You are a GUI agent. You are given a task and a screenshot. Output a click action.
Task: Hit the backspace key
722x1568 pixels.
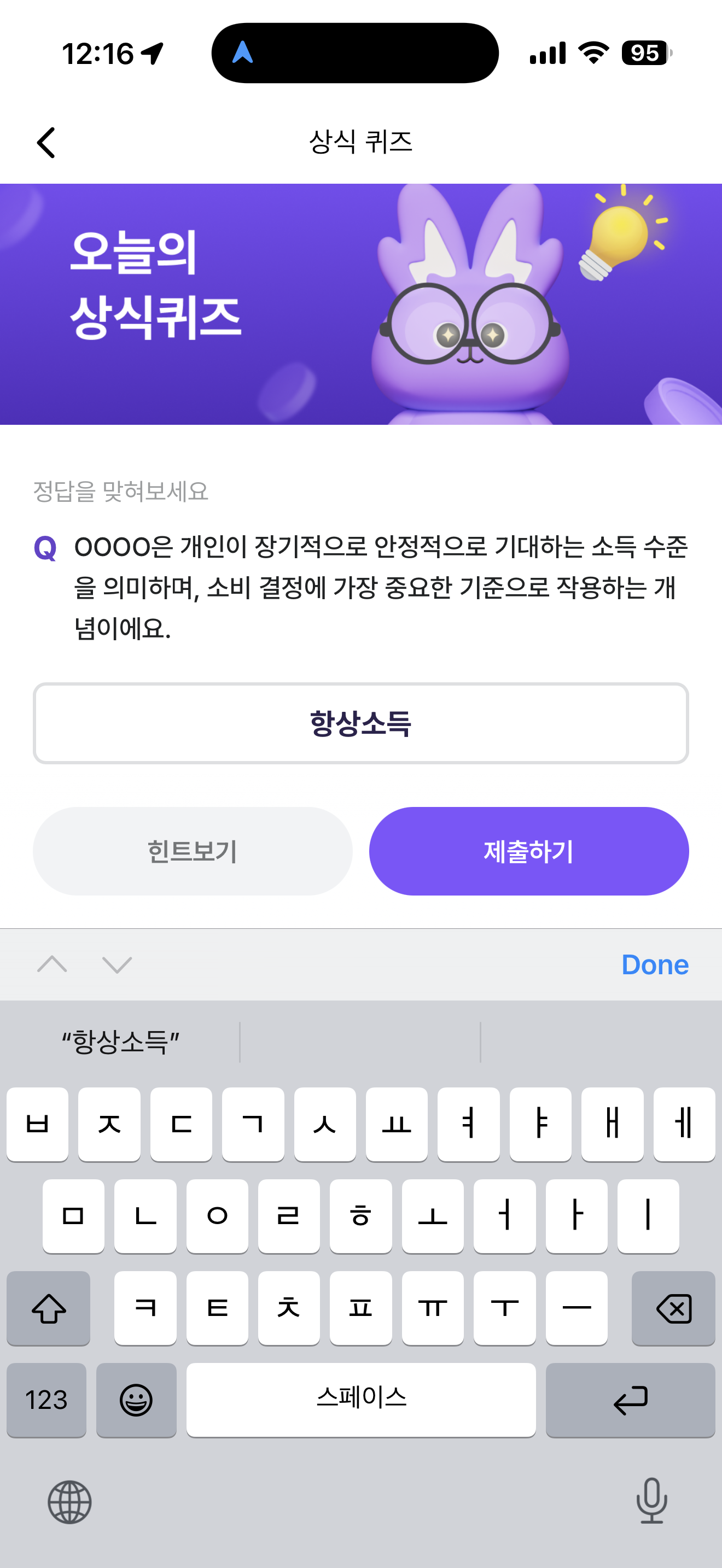click(x=673, y=1307)
